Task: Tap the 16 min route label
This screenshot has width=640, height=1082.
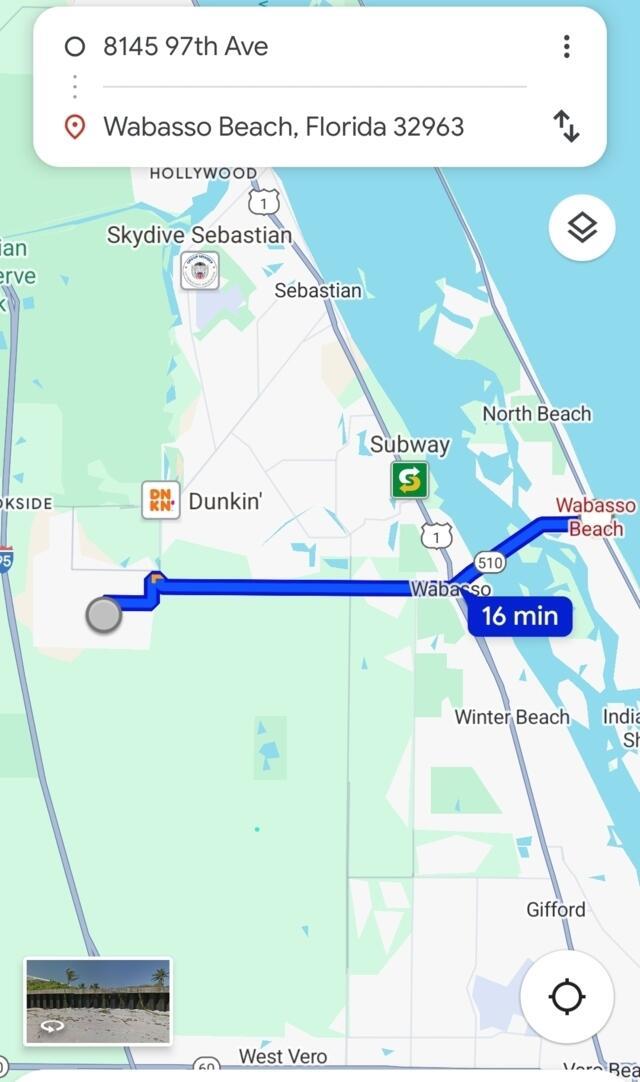Action: 520,616
